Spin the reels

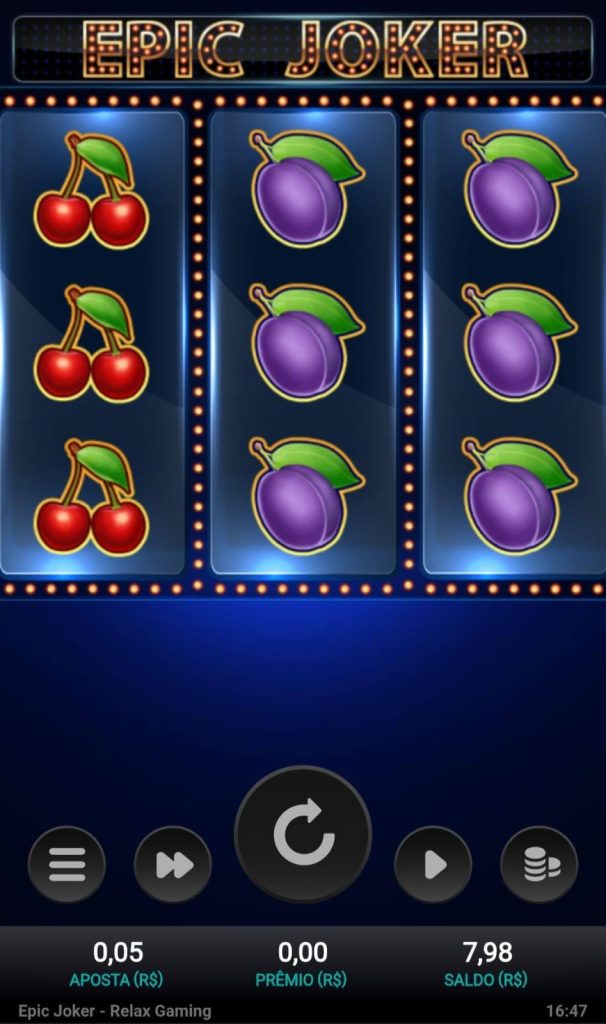coord(303,833)
